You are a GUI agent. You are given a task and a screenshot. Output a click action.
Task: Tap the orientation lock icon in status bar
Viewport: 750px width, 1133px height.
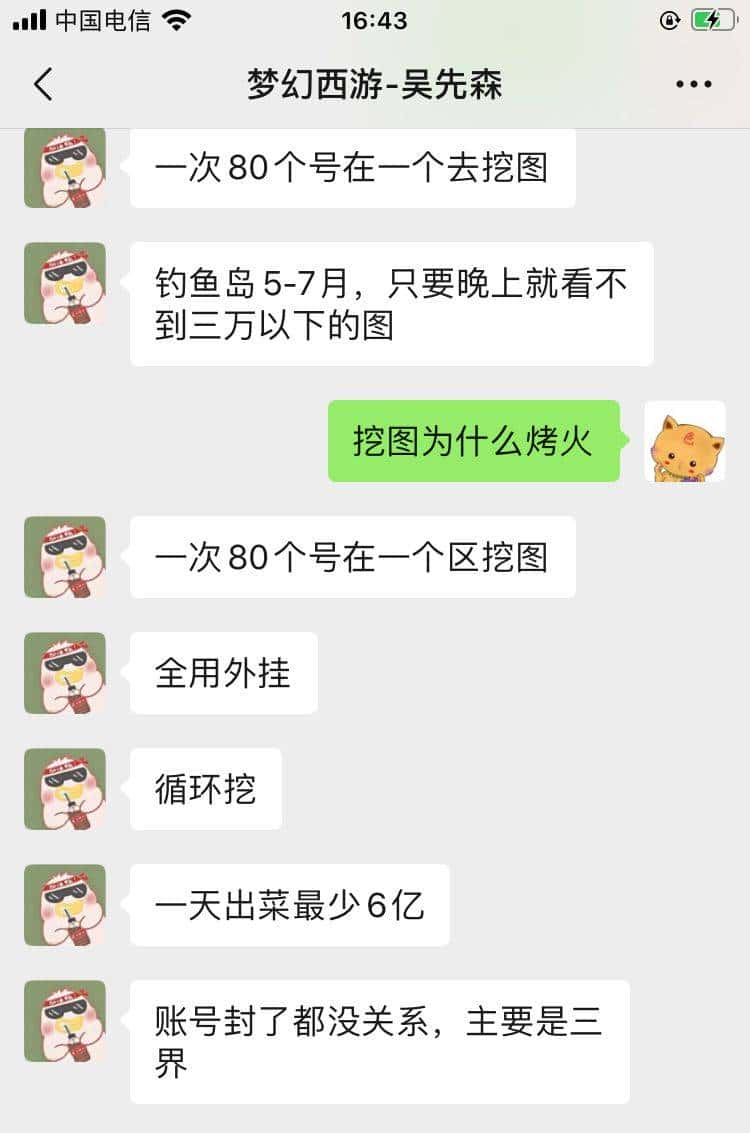point(668,18)
